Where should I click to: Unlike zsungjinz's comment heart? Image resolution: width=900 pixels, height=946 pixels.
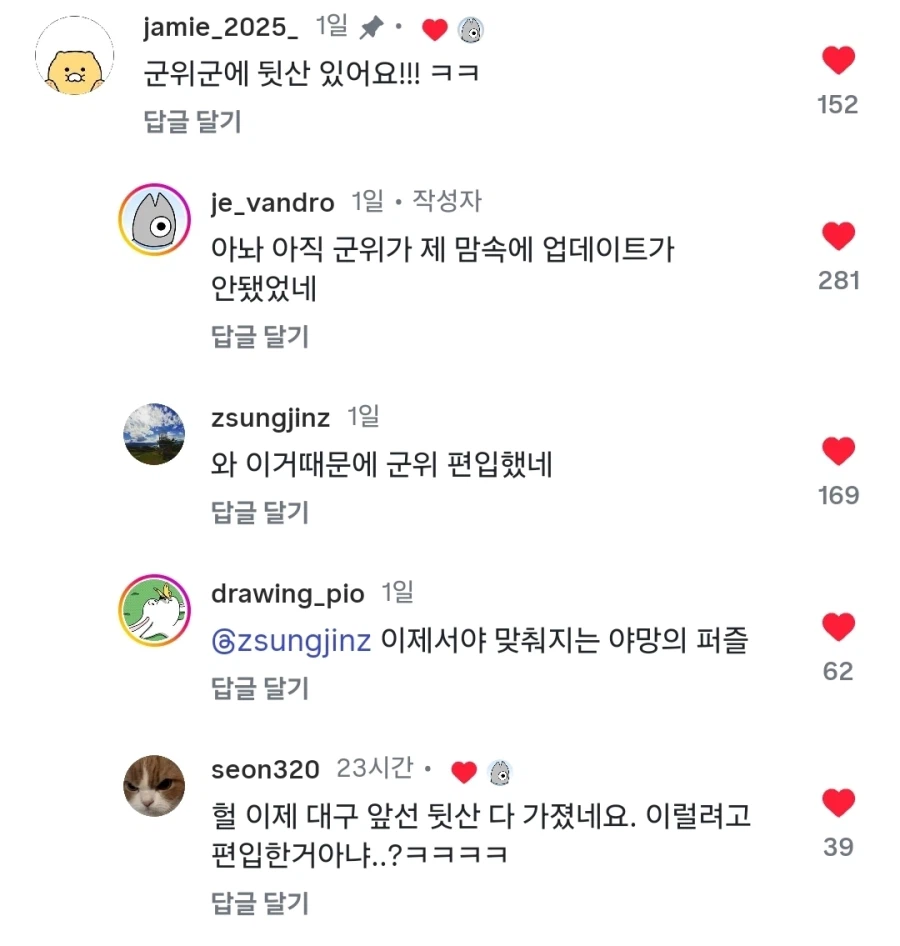837,452
